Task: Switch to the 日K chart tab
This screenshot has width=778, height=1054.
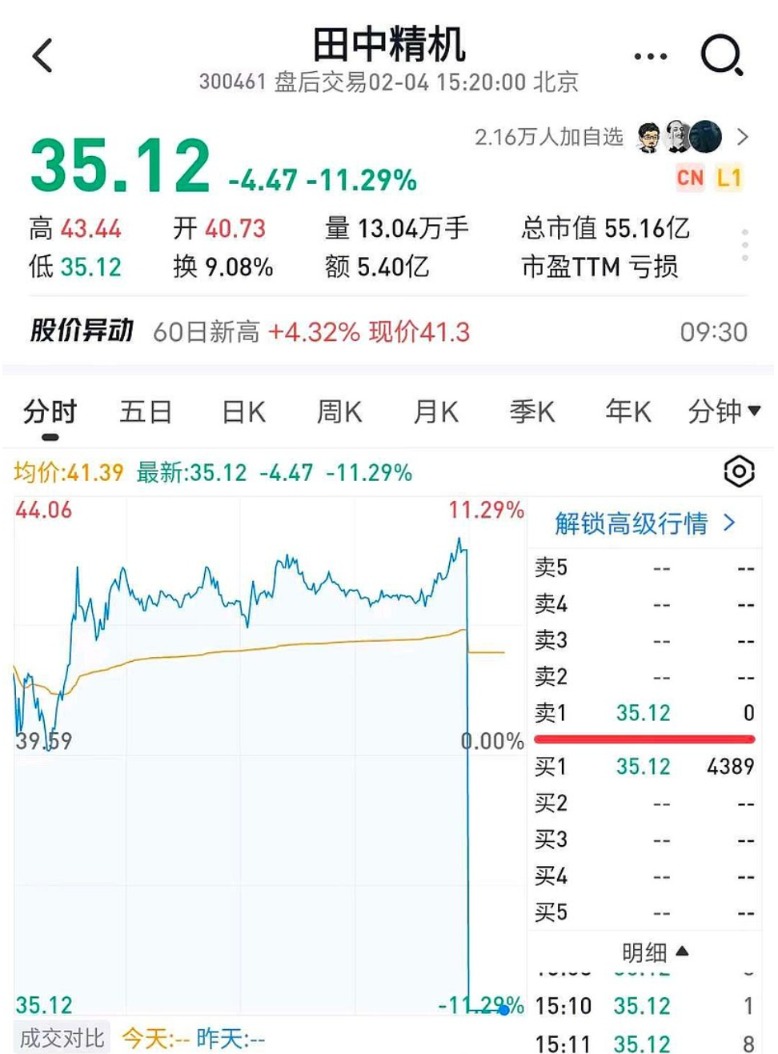Action: pyautogui.click(x=243, y=412)
